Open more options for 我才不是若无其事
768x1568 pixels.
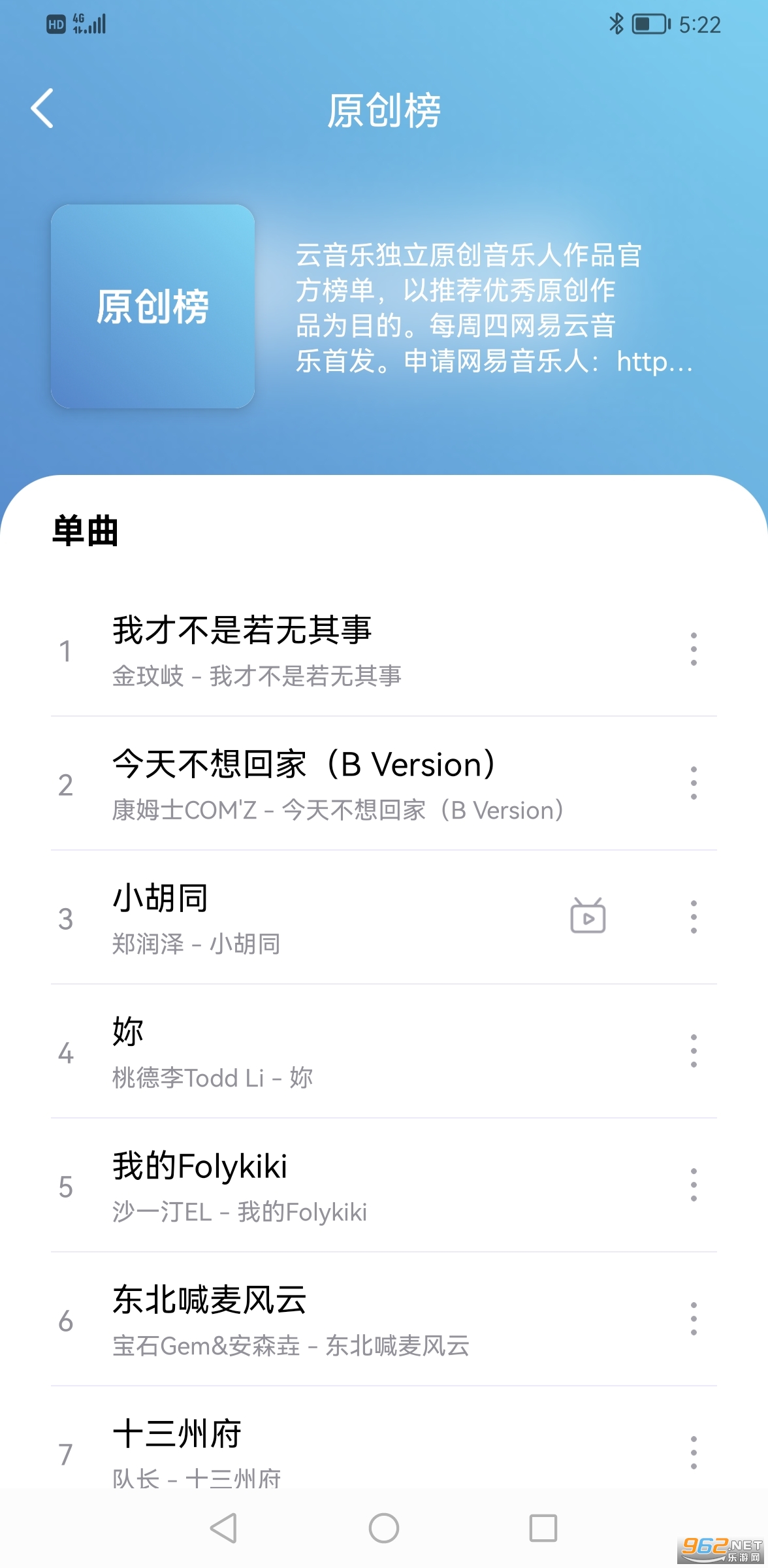tap(693, 649)
